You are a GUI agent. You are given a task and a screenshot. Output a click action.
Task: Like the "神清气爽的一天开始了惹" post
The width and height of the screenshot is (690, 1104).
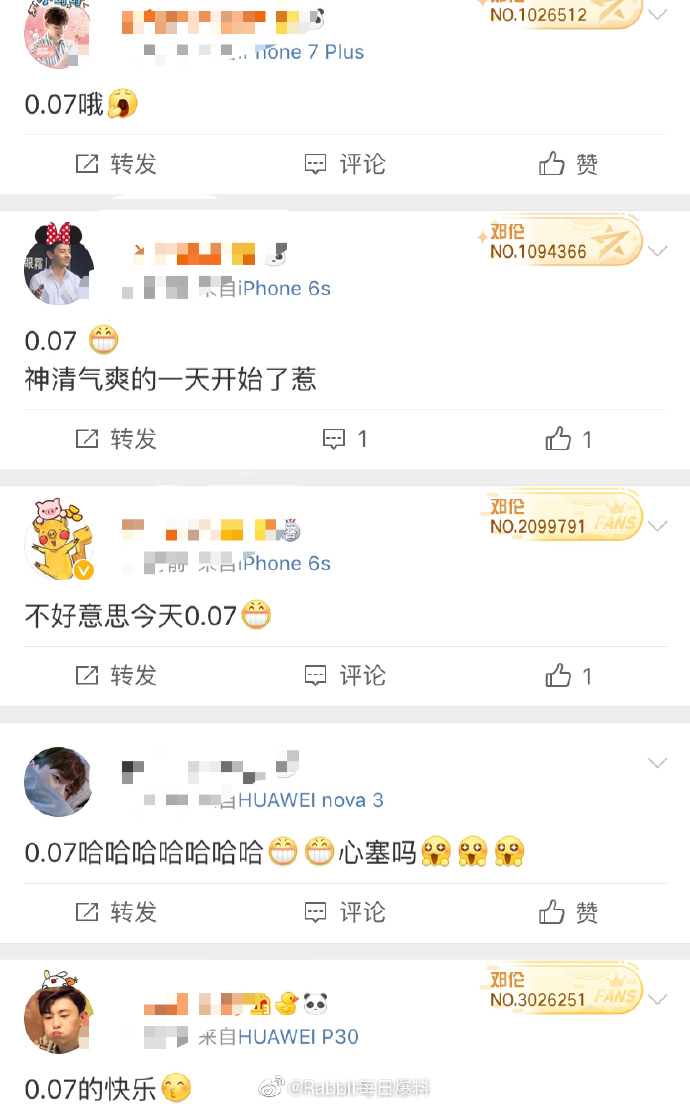[x=568, y=439]
